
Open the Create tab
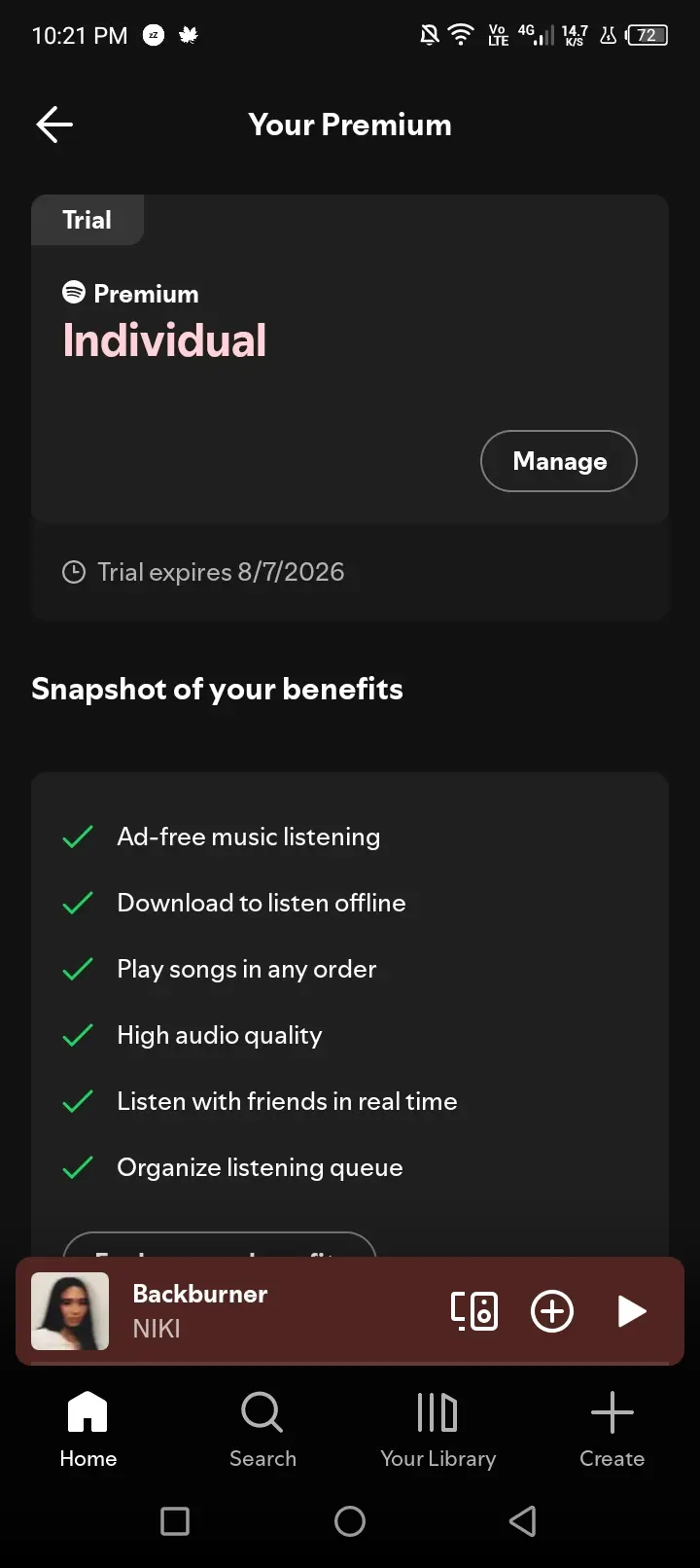coord(612,1430)
